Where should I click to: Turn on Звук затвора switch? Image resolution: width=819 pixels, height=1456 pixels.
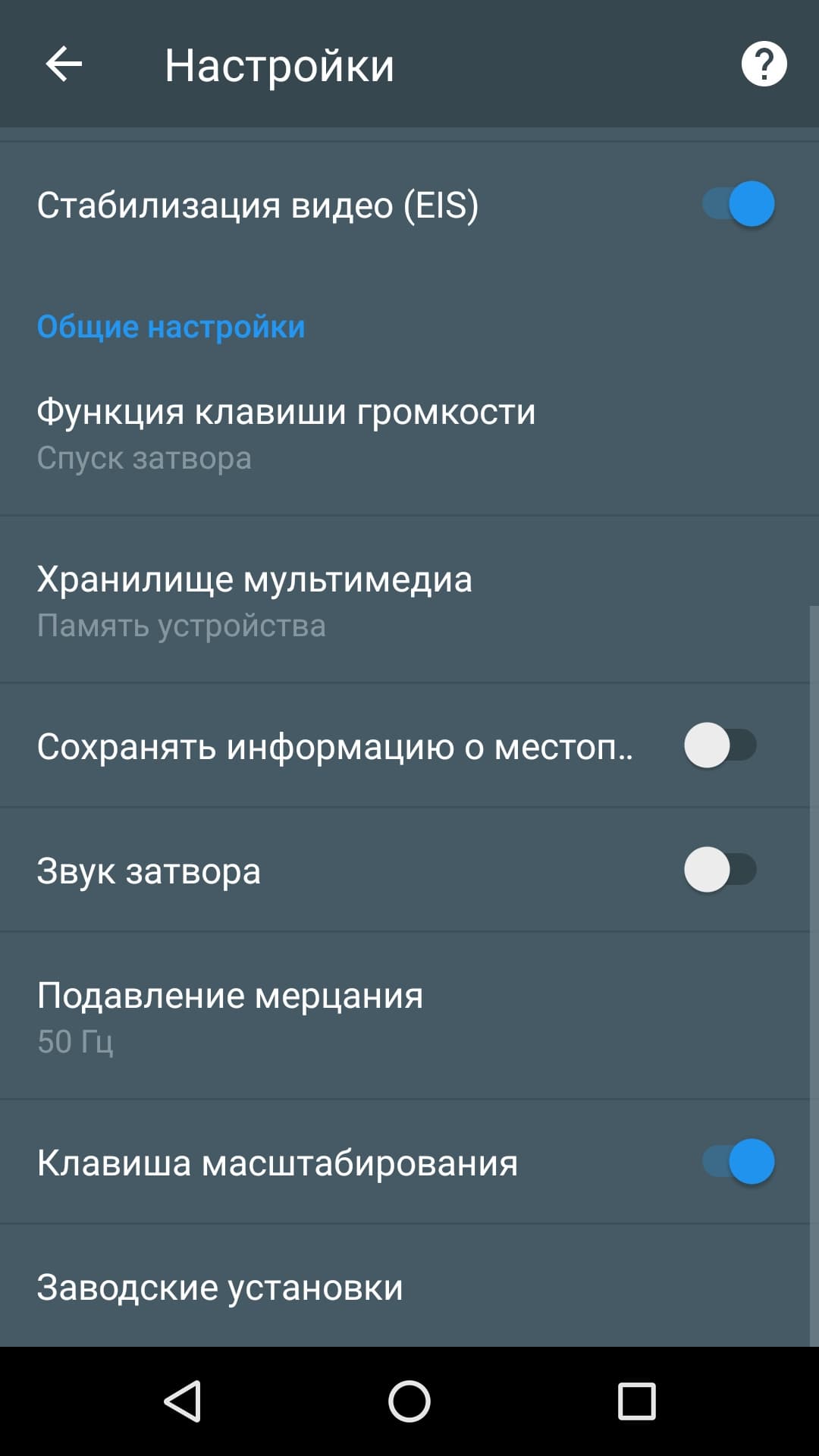(720, 870)
